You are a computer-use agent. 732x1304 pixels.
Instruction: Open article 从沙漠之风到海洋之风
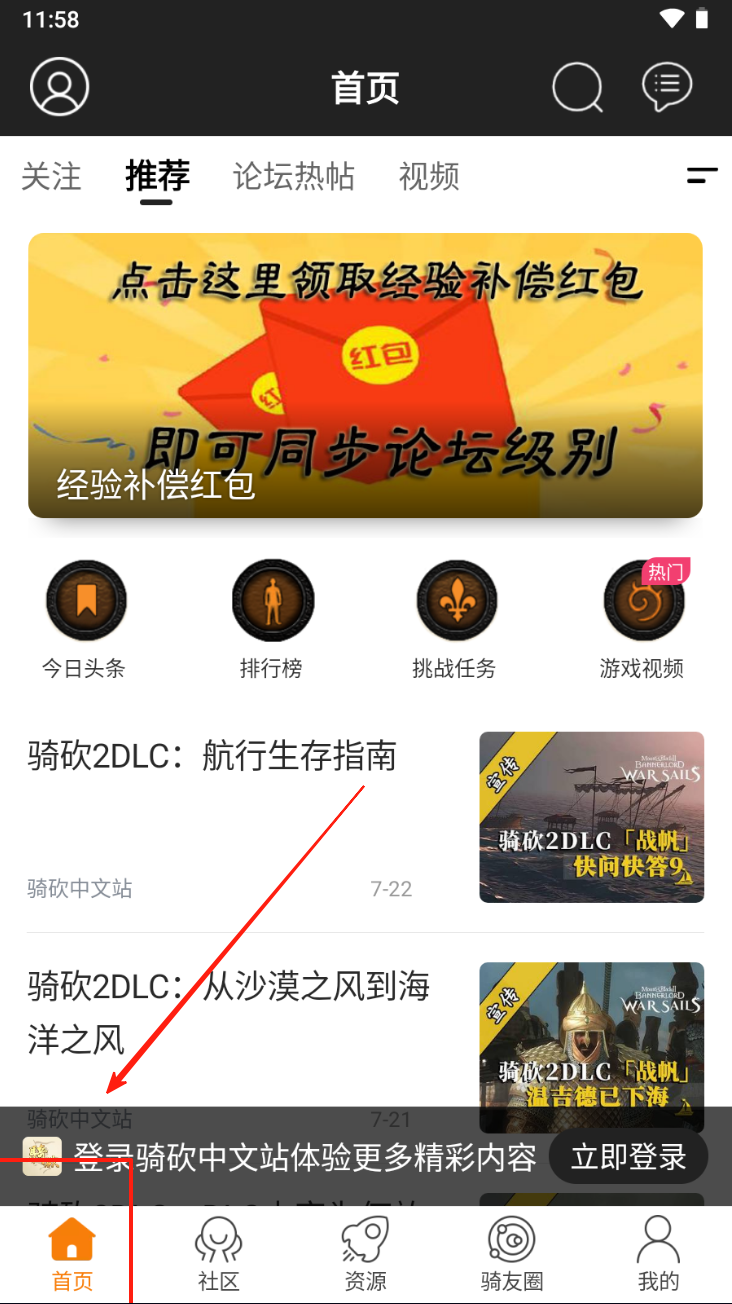point(228,1012)
